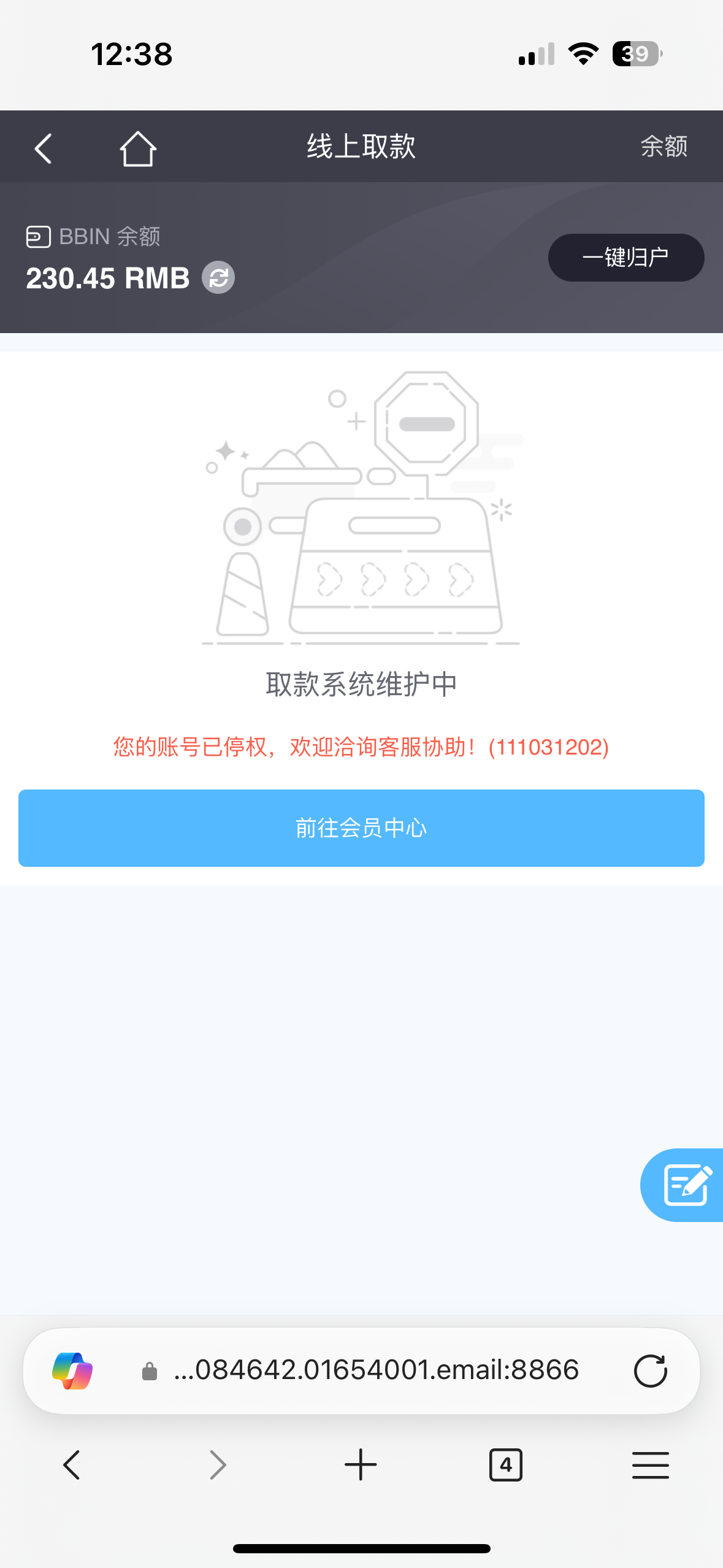This screenshot has width=723, height=1568.
Task: Open the home icon in header
Action: [138, 148]
